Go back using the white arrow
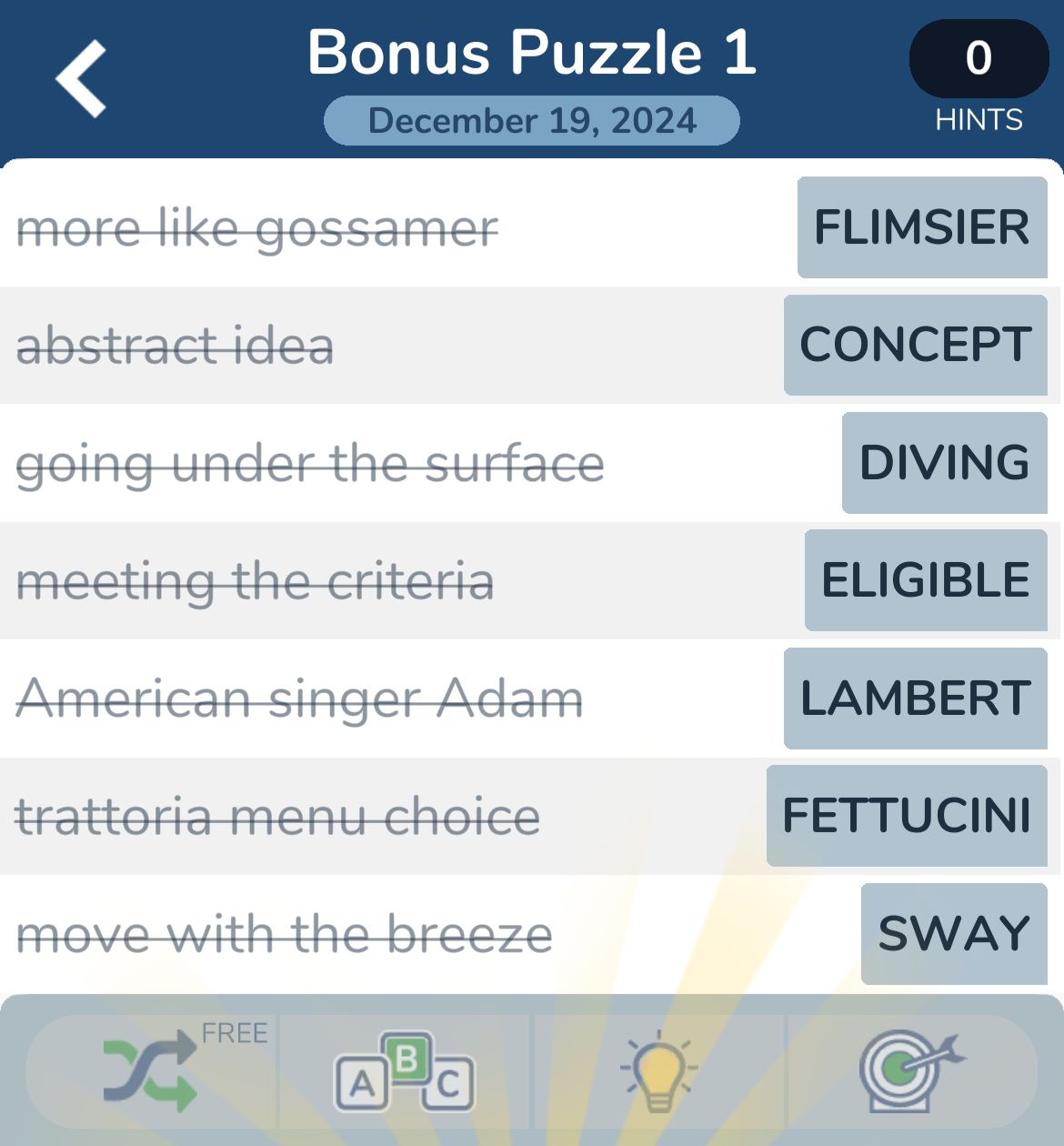Image resolution: width=1064 pixels, height=1146 pixels. tap(81, 79)
